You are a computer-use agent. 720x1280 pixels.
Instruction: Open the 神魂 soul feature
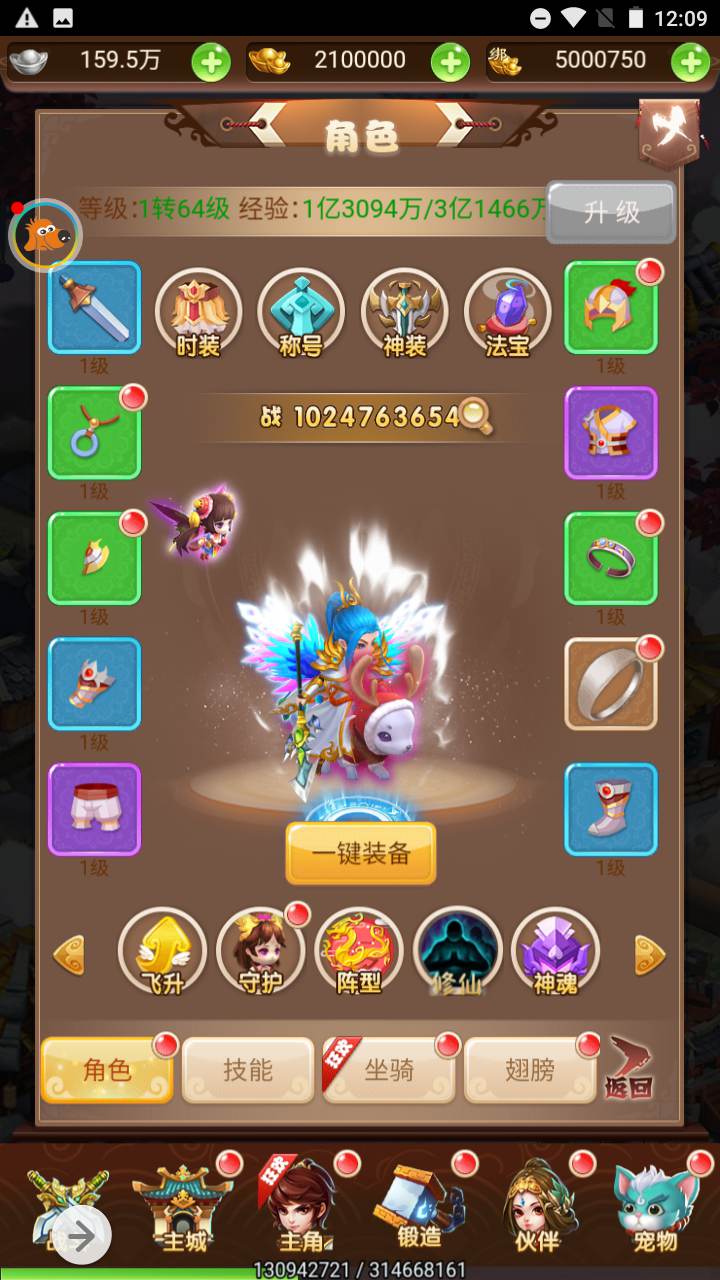(x=555, y=951)
